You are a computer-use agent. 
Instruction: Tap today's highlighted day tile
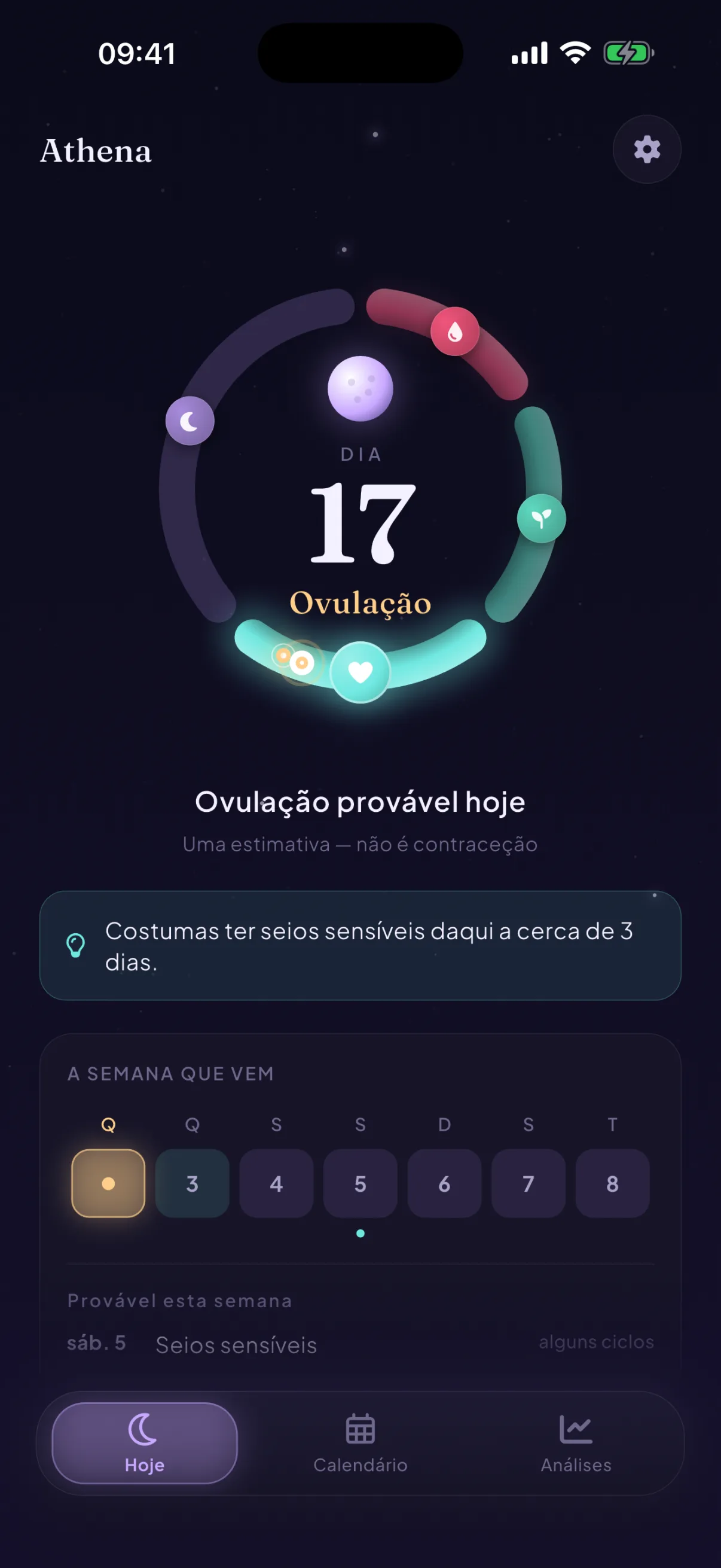[x=108, y=1183]
